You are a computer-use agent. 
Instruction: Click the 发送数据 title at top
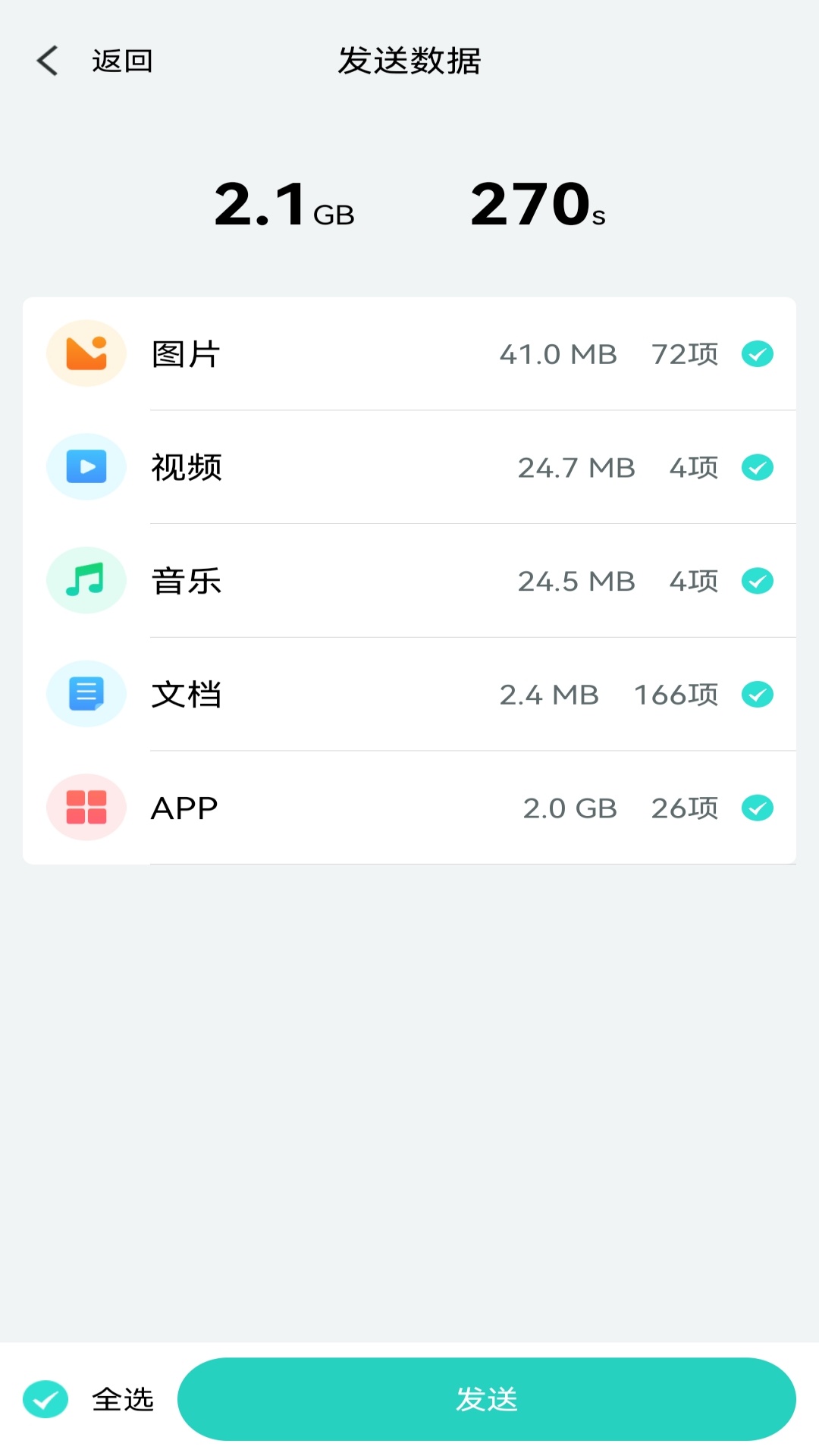409,61
